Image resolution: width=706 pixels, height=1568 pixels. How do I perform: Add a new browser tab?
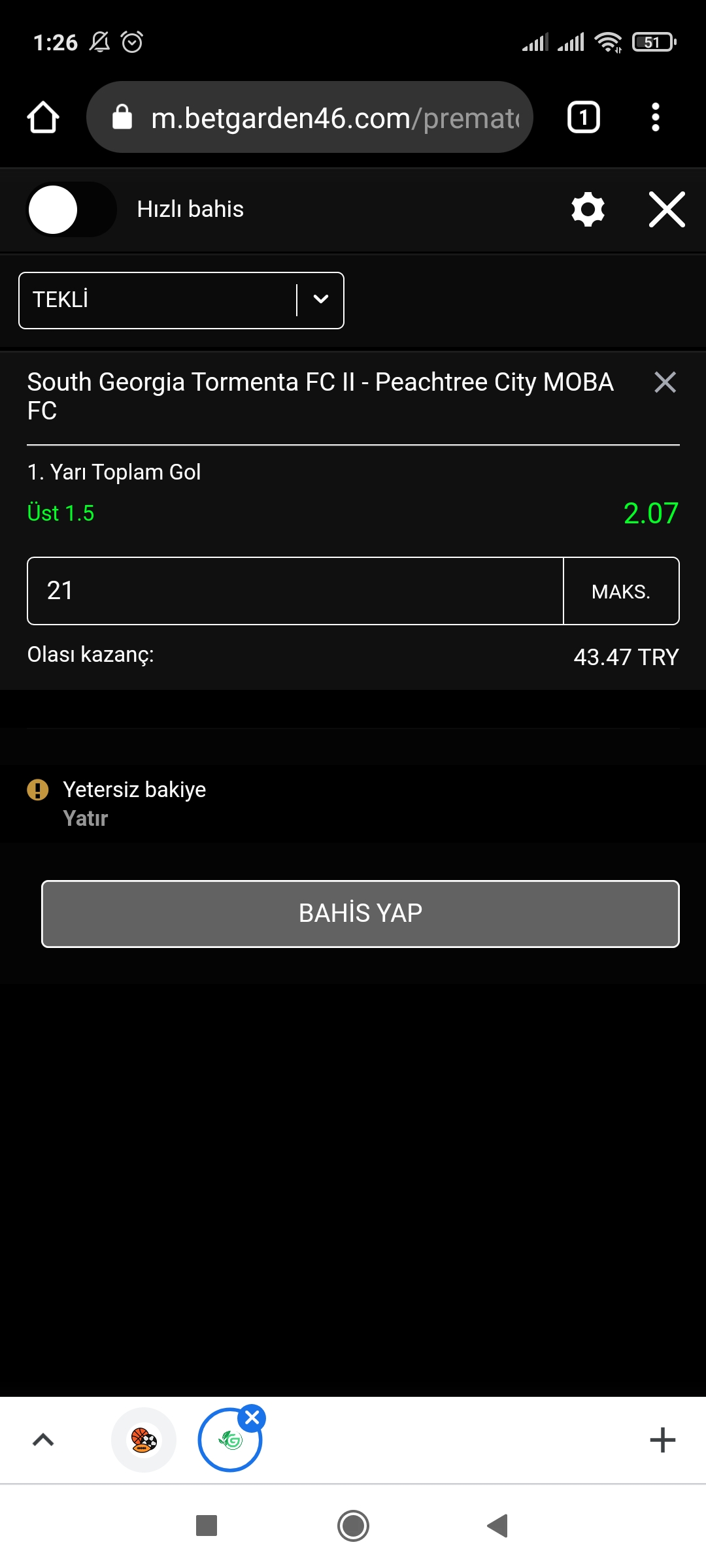tap(662, 1439)
